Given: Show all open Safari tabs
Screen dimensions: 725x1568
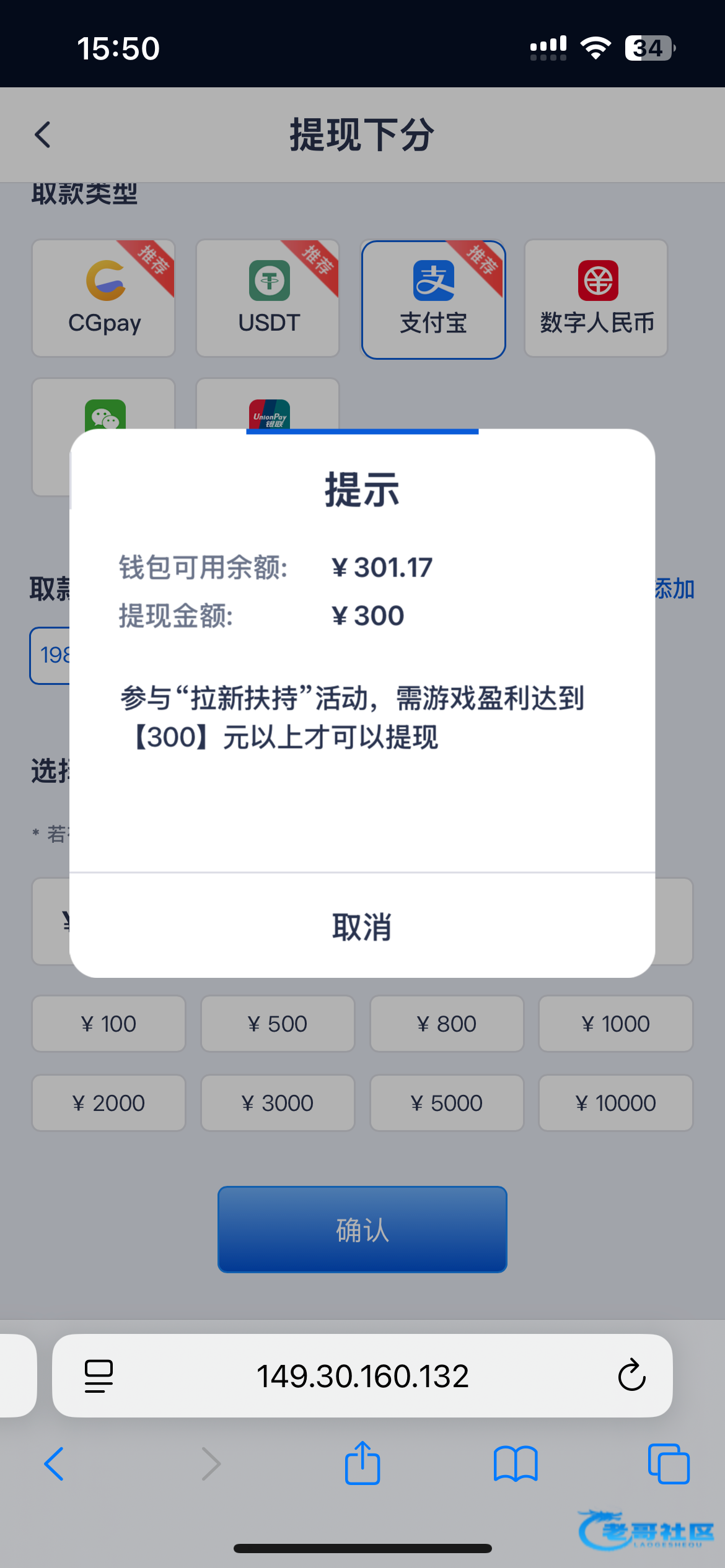Looking at the screenshot, I should [668, 1464].
